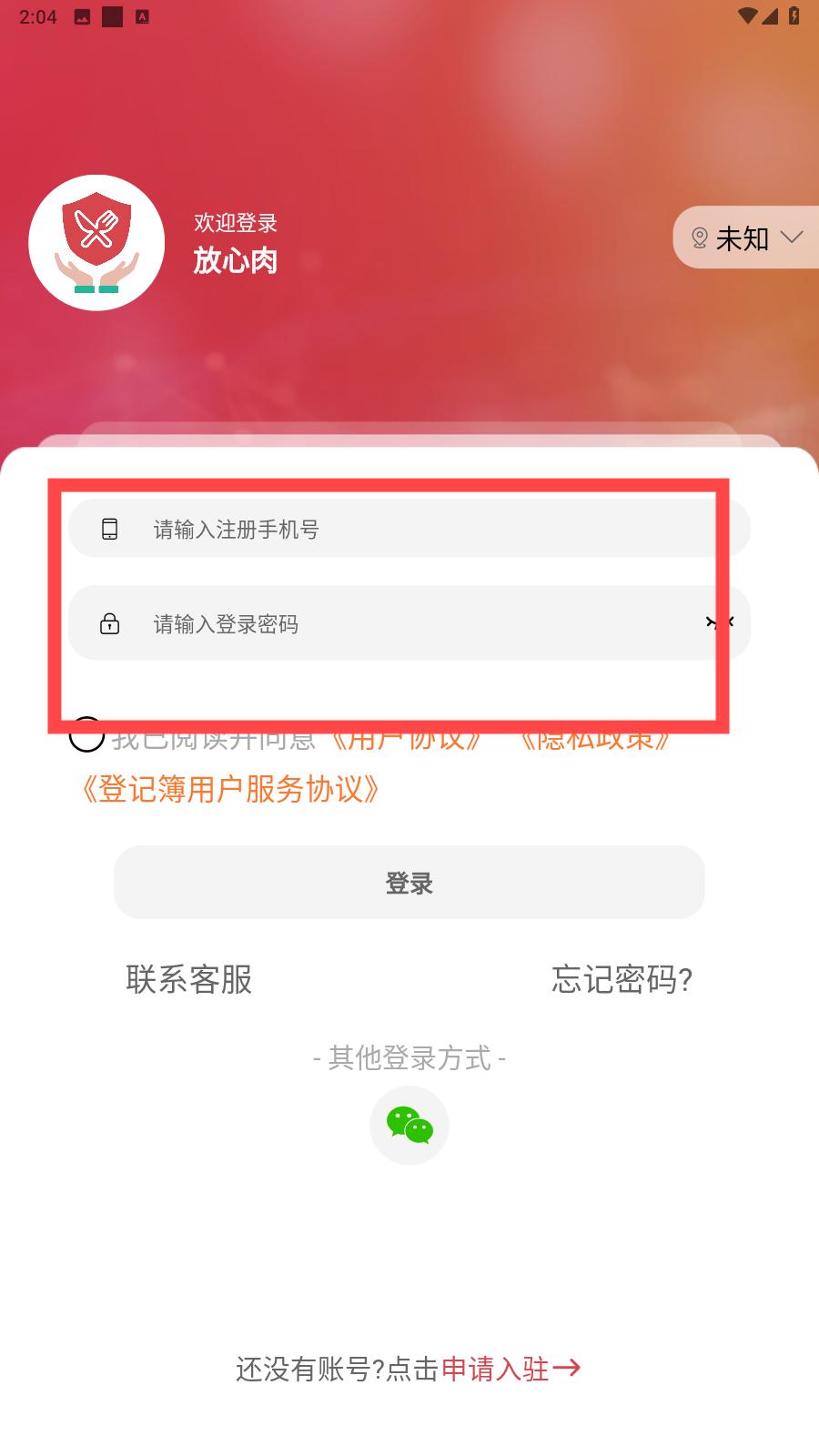Tap the 登录 button

(409, 883)
